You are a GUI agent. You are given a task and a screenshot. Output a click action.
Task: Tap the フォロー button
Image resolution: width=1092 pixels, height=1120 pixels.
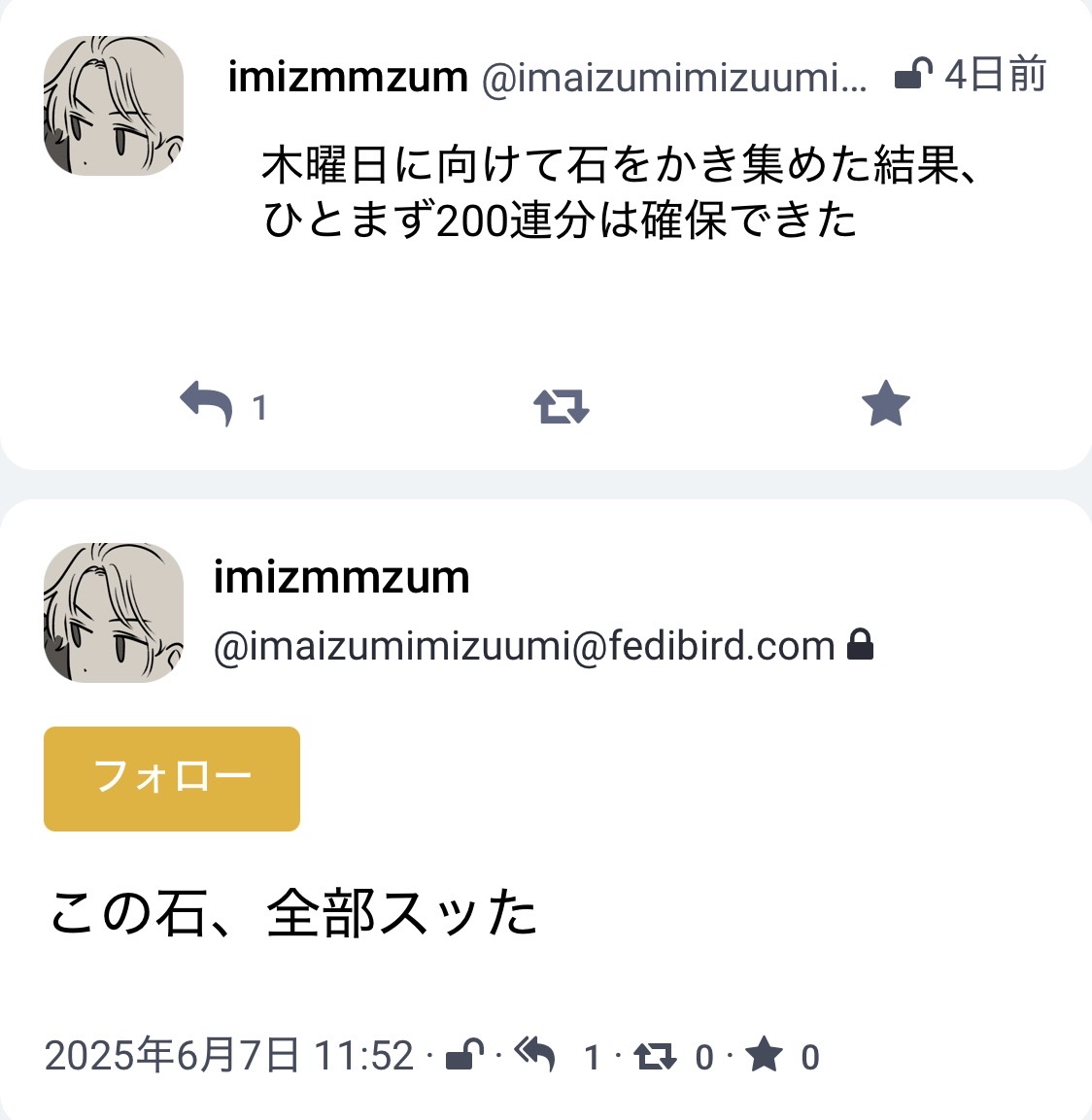pos(172,778)
